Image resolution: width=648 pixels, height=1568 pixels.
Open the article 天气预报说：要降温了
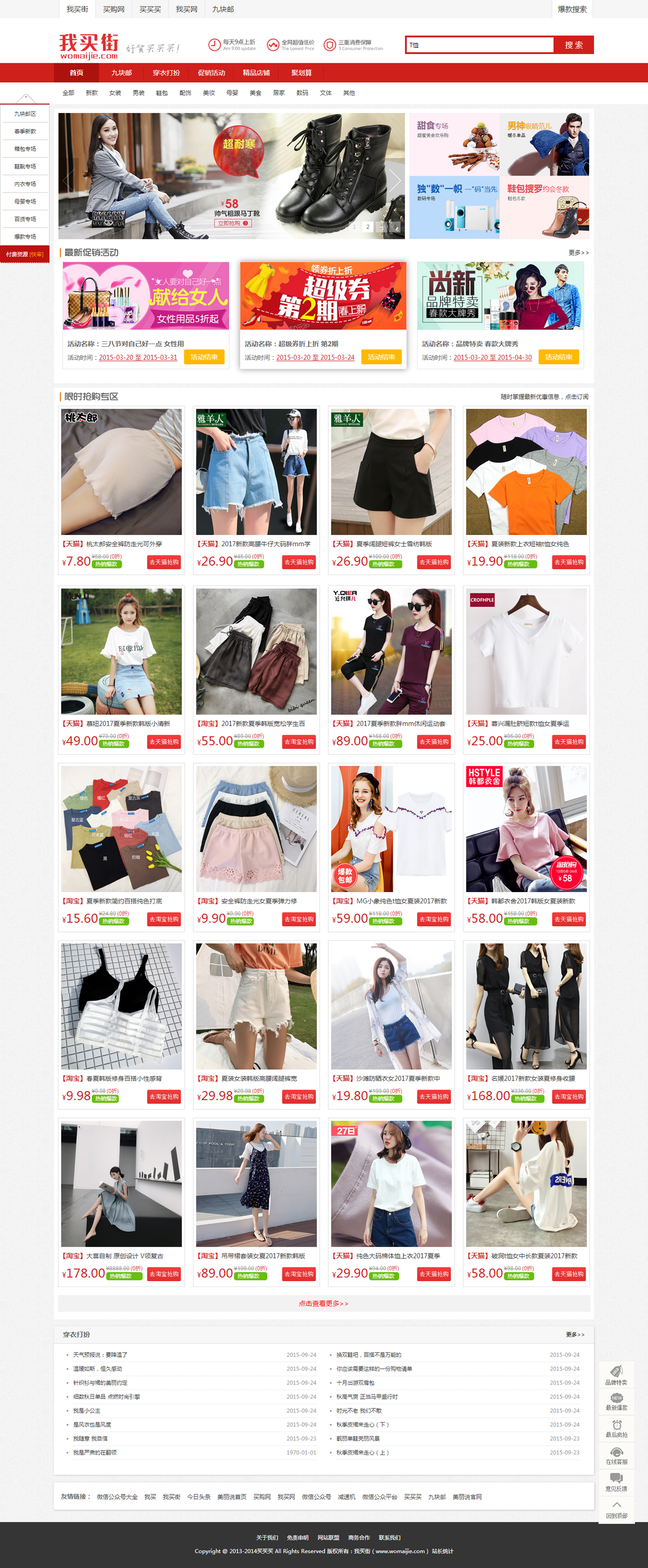tap(100, 1355)
